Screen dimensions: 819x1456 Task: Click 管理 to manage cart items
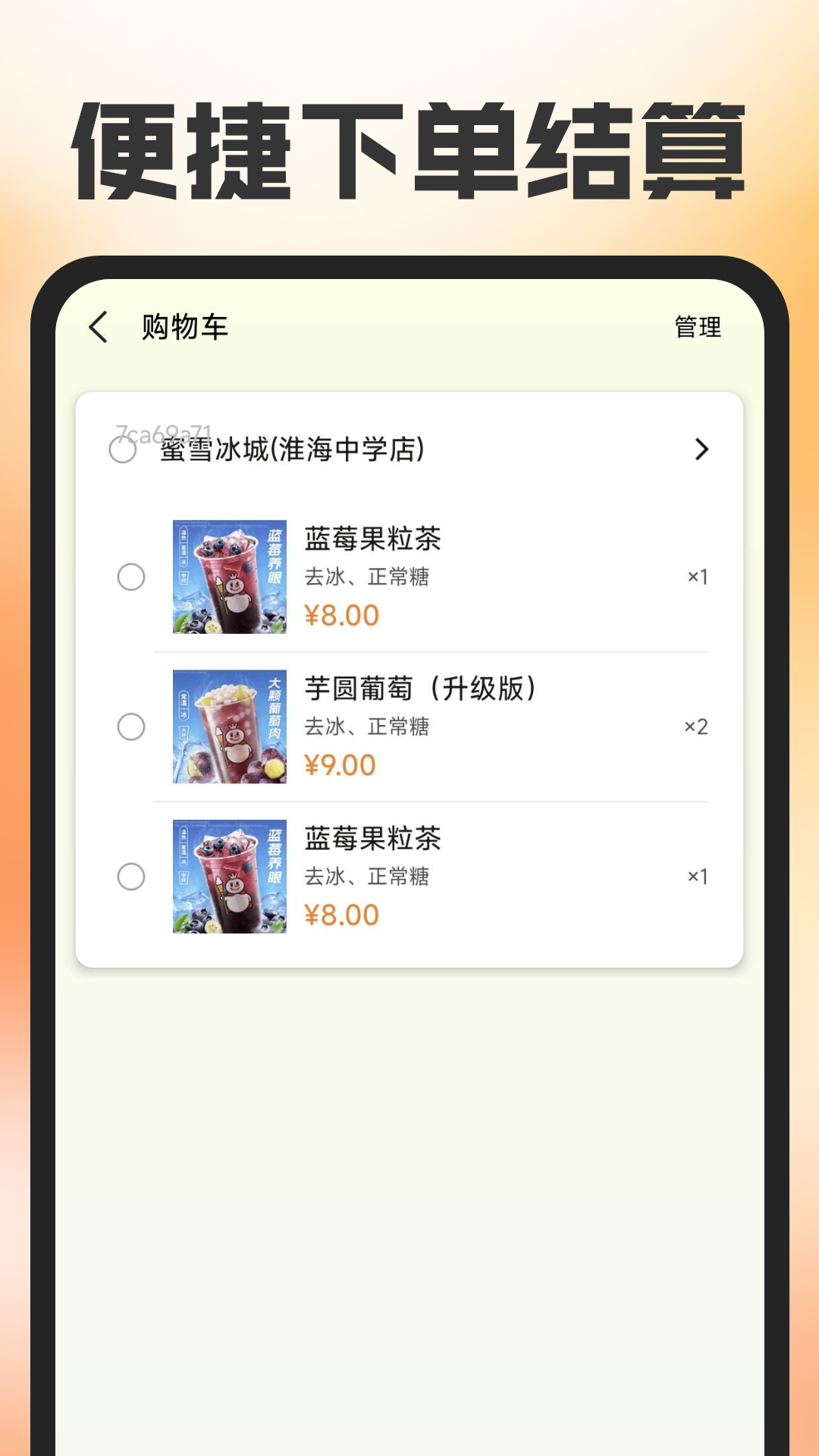pos(696,328)
